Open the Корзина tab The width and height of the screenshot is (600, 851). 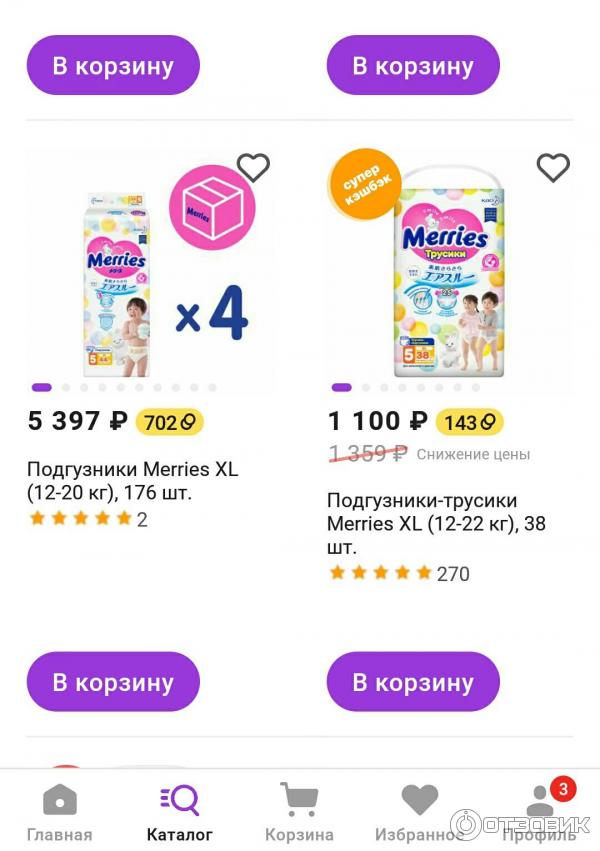(299, 812)
